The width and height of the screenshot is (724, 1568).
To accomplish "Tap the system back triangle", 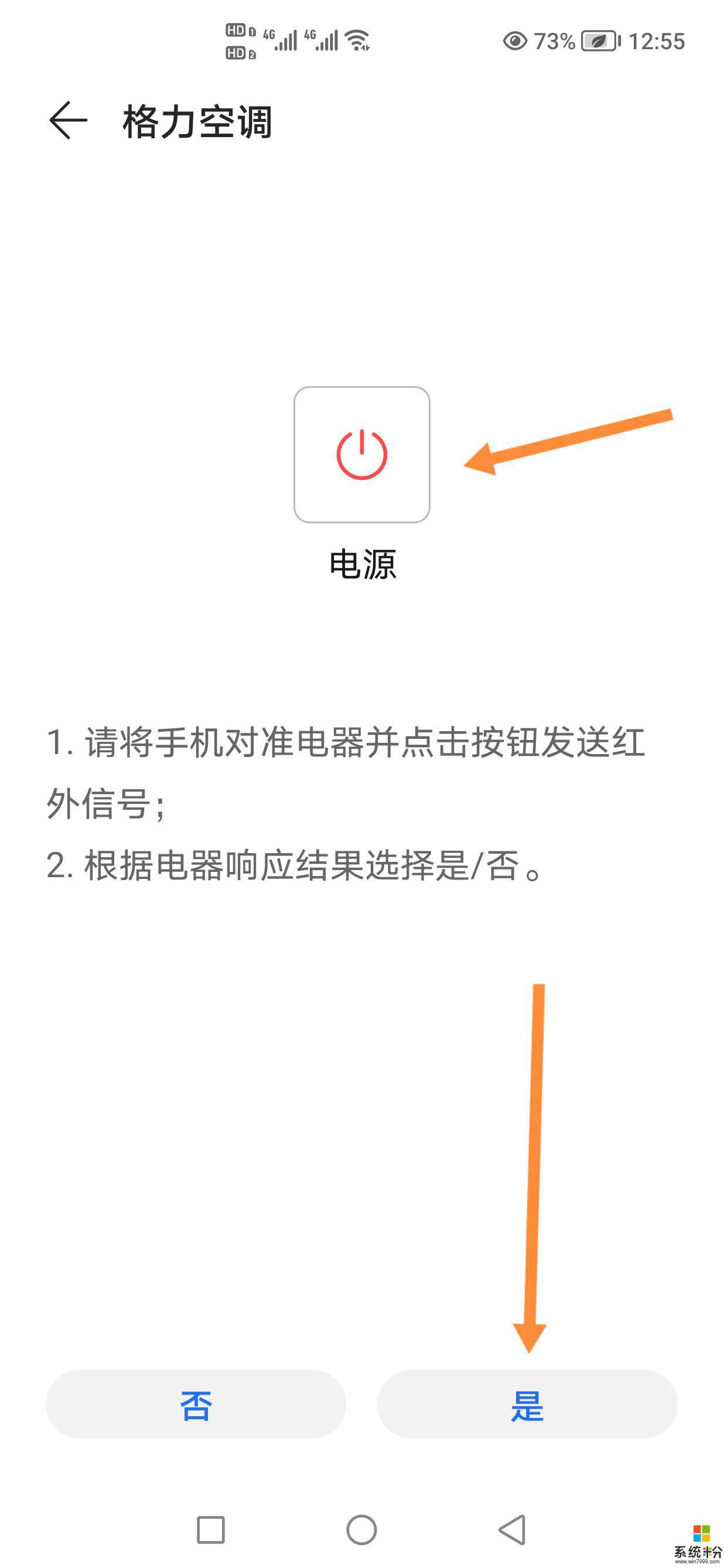I will (x=513, y=1530).
